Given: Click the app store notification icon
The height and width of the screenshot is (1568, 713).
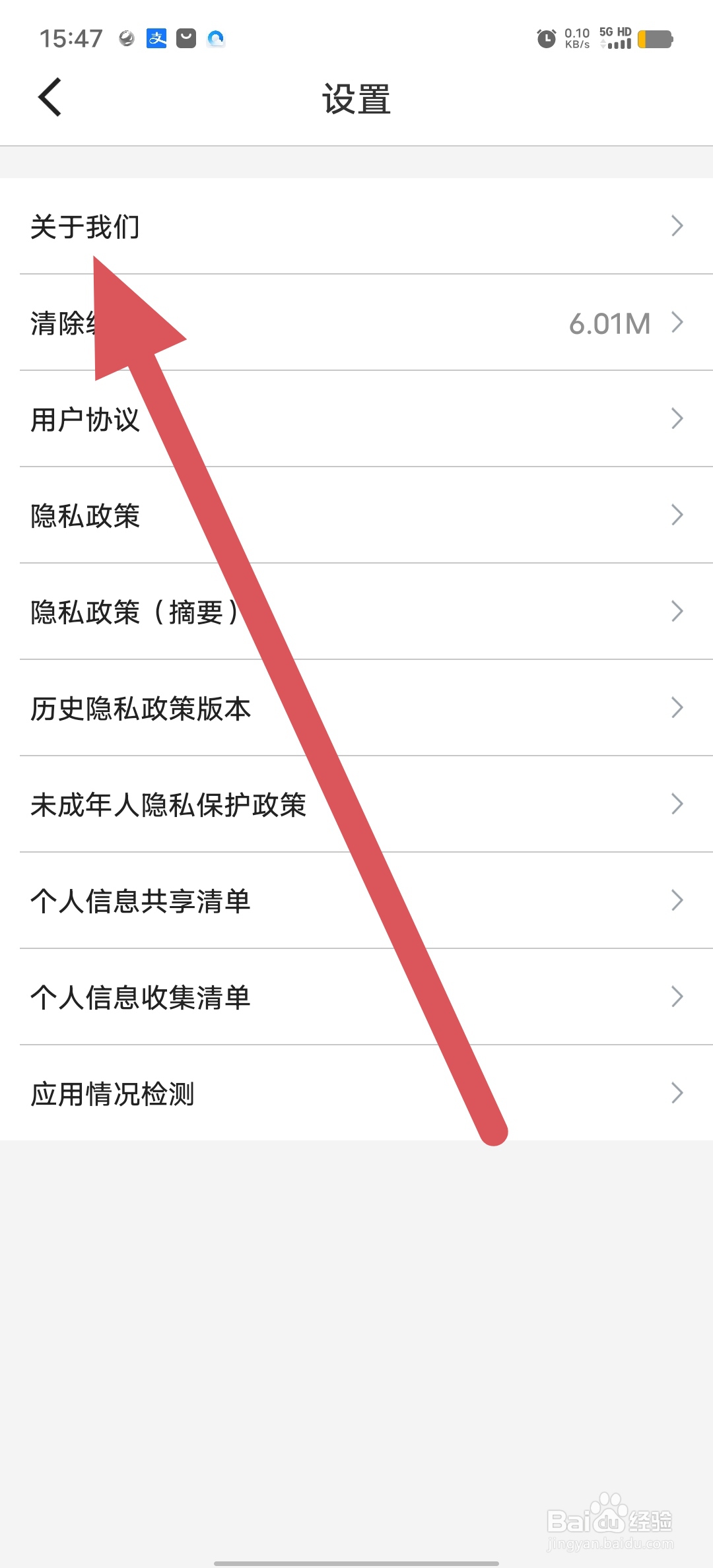Looking at the screenshot, I should [186, 38].
